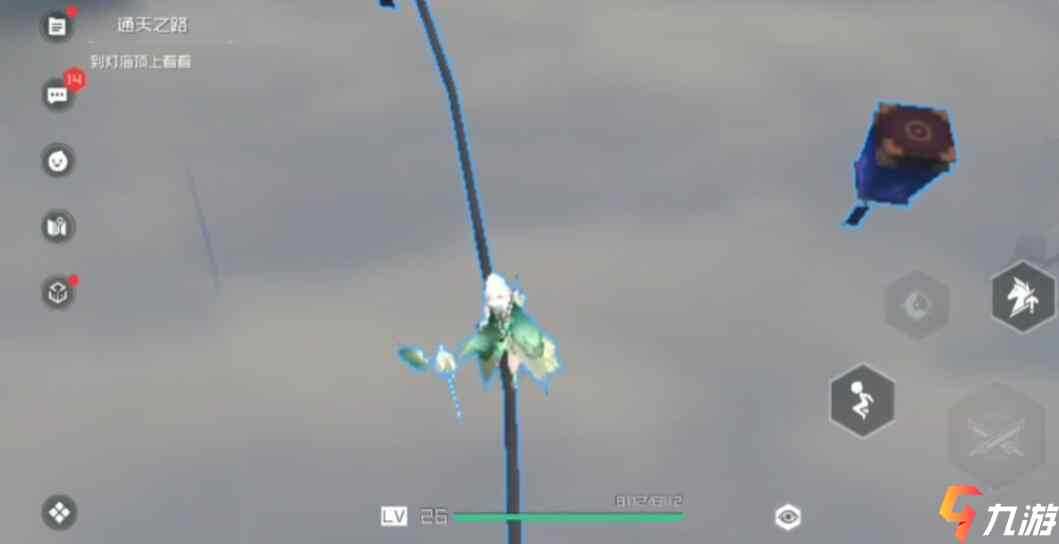Image resolution: width=1059 pixels, height=544 pixels.
Task: Open the chat messages icon
Action: click(57, 95)
